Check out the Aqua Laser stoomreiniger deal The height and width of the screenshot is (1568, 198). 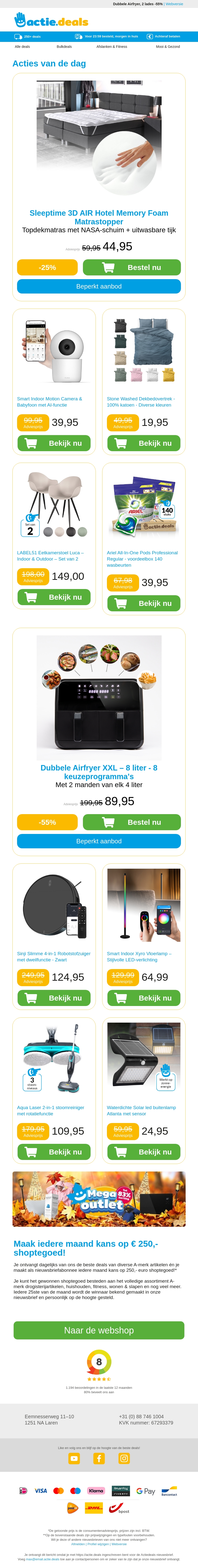pyautogui.click(x=54, y=1152)
